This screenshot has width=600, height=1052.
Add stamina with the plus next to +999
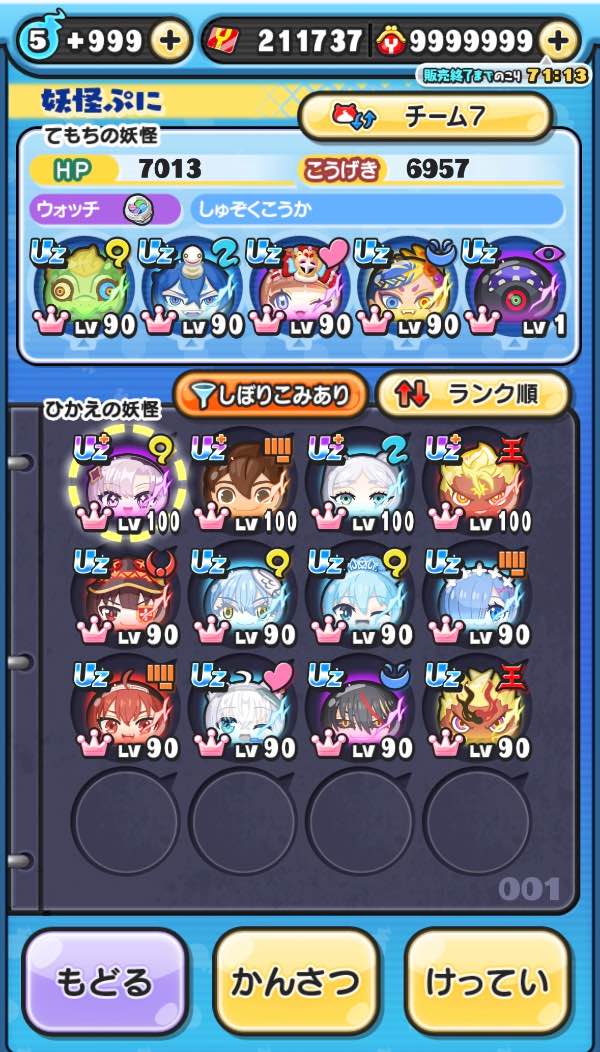[168, 42]
